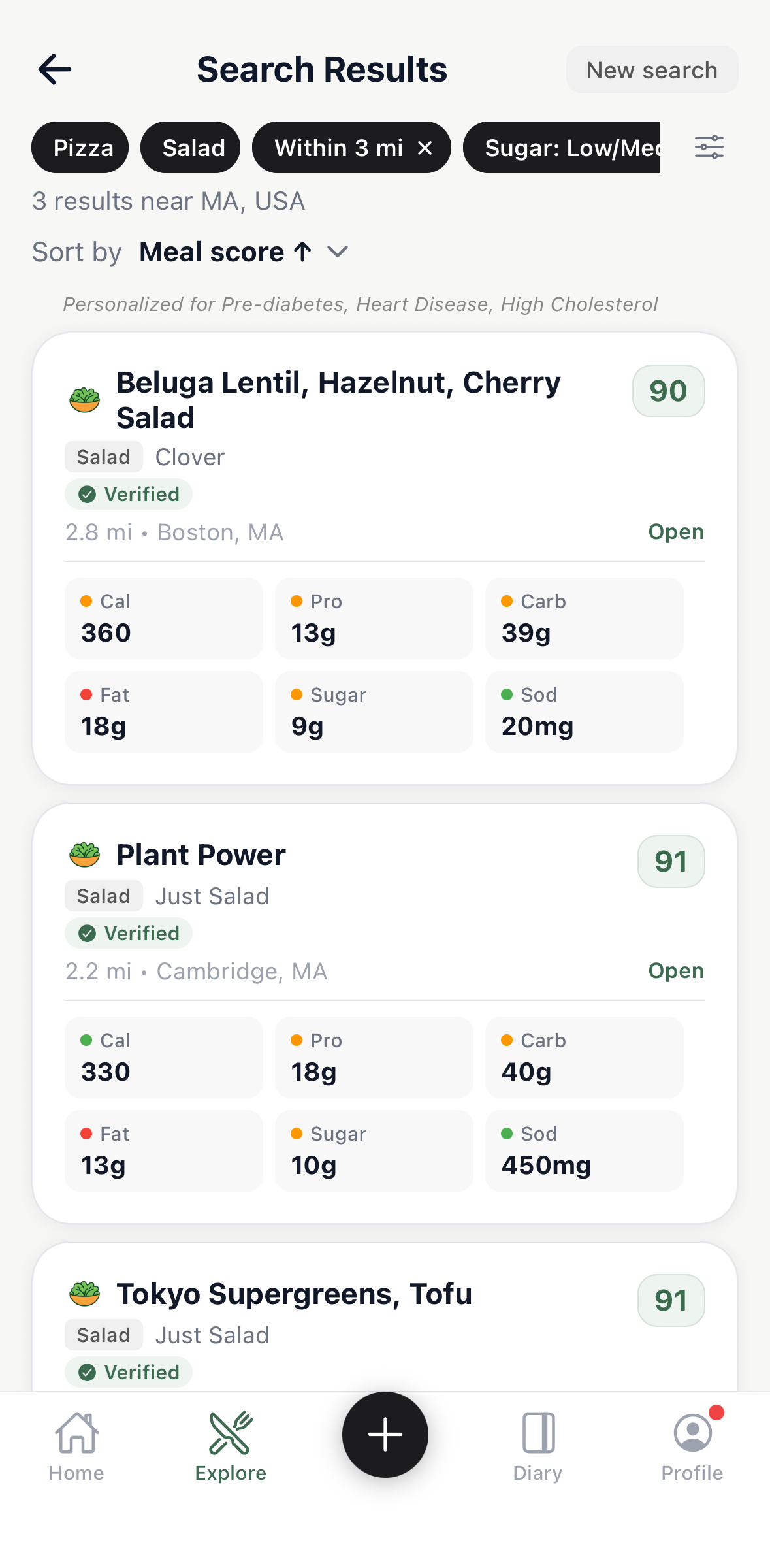Expand the Sort by Meal score dropdown
Image resolution: width=770 pixels, height=1568 pixels.
click(x=244, y=252)
